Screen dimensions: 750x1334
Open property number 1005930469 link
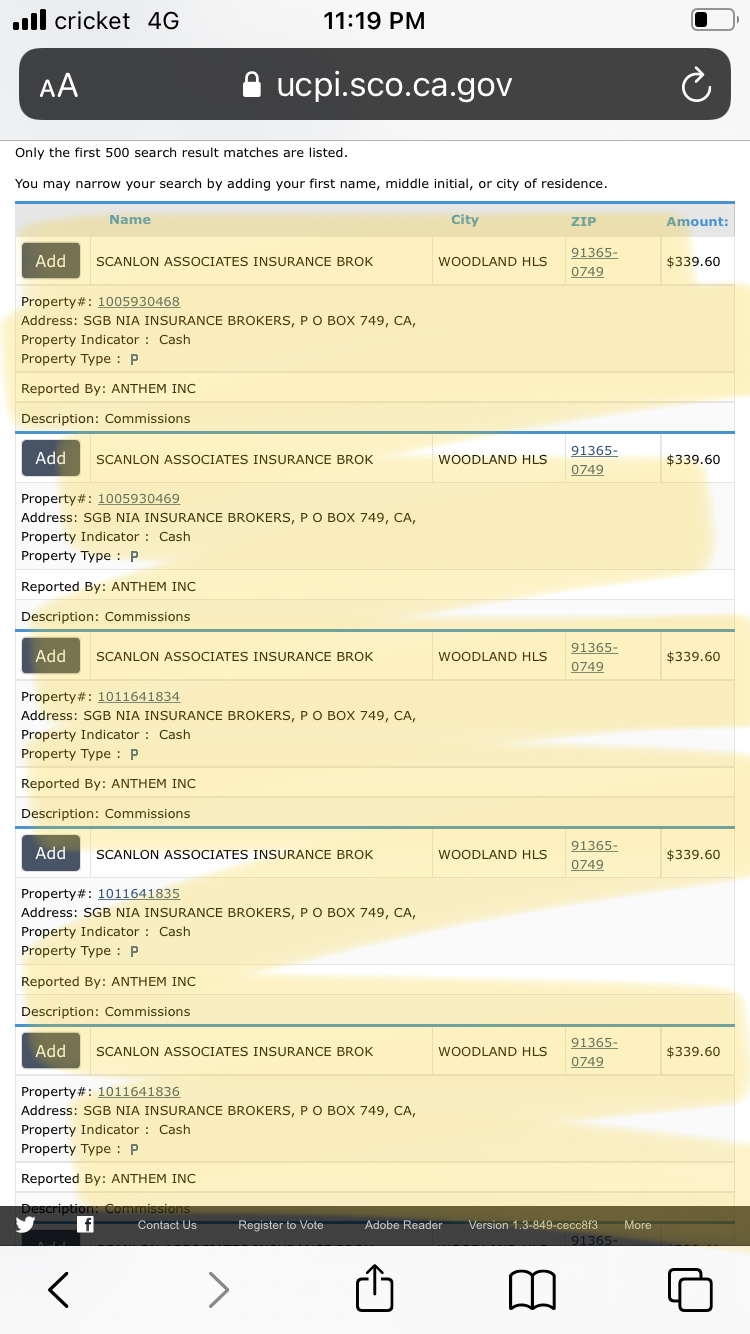click(139, 498)
